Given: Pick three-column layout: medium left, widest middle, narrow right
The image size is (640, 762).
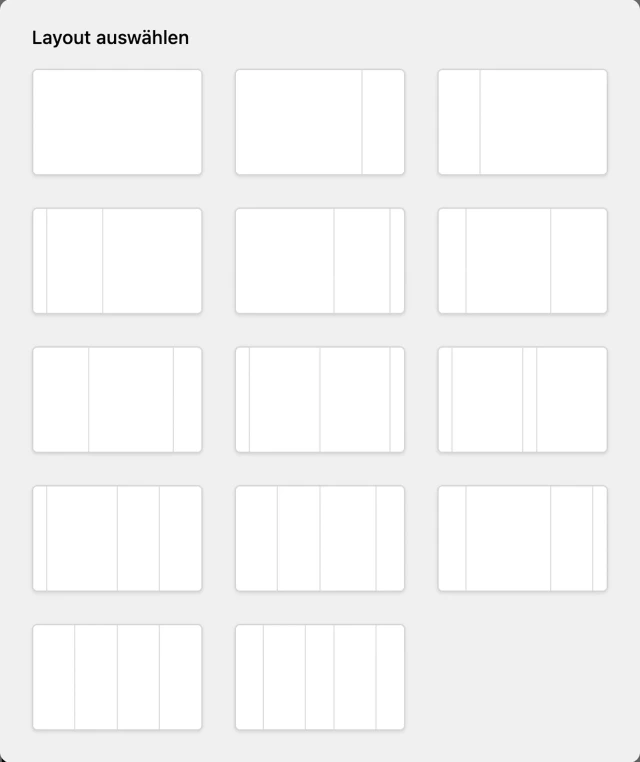Looking at the screenshot, I should [x=117, y=400].
